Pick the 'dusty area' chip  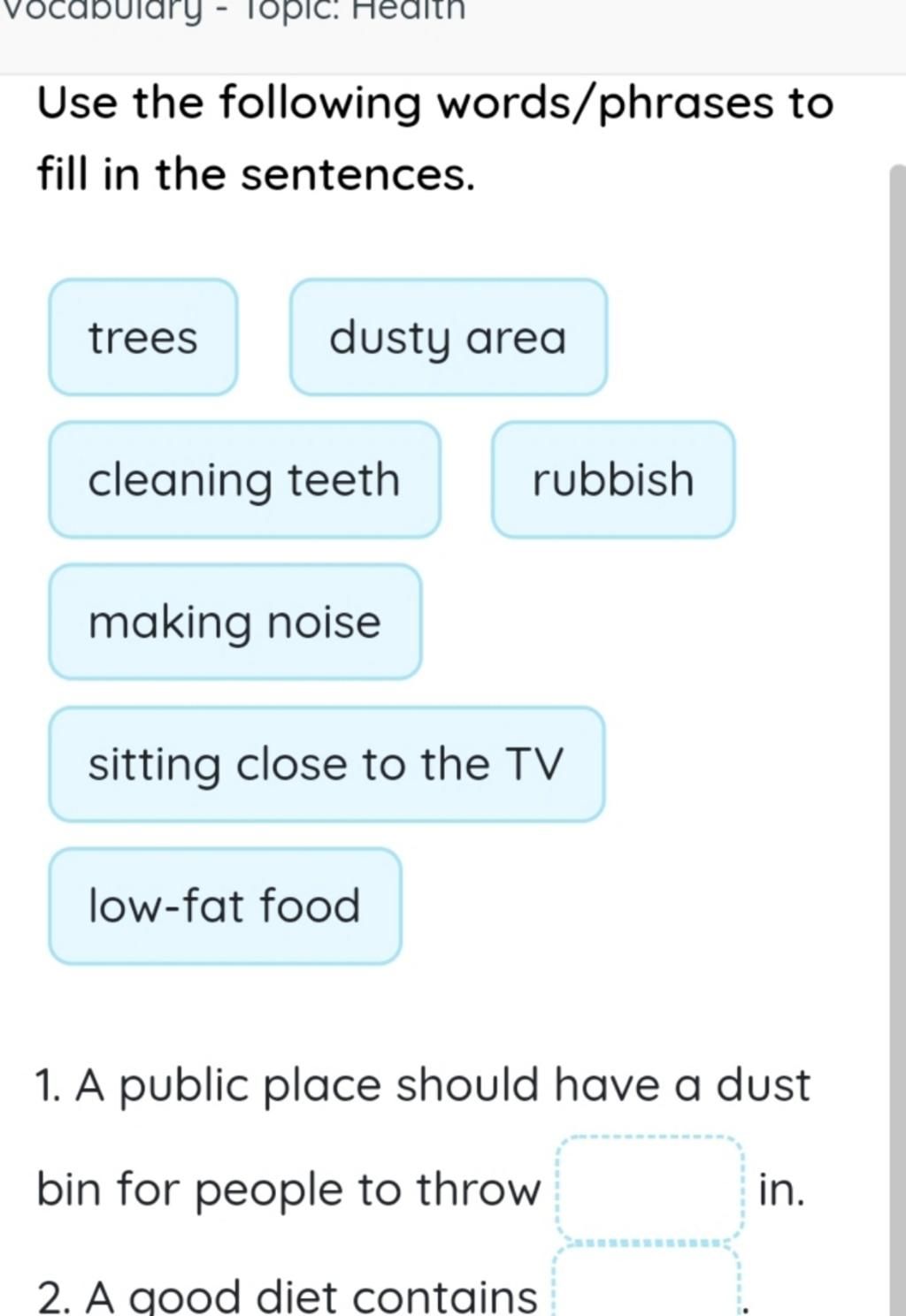tap(448, 337)
